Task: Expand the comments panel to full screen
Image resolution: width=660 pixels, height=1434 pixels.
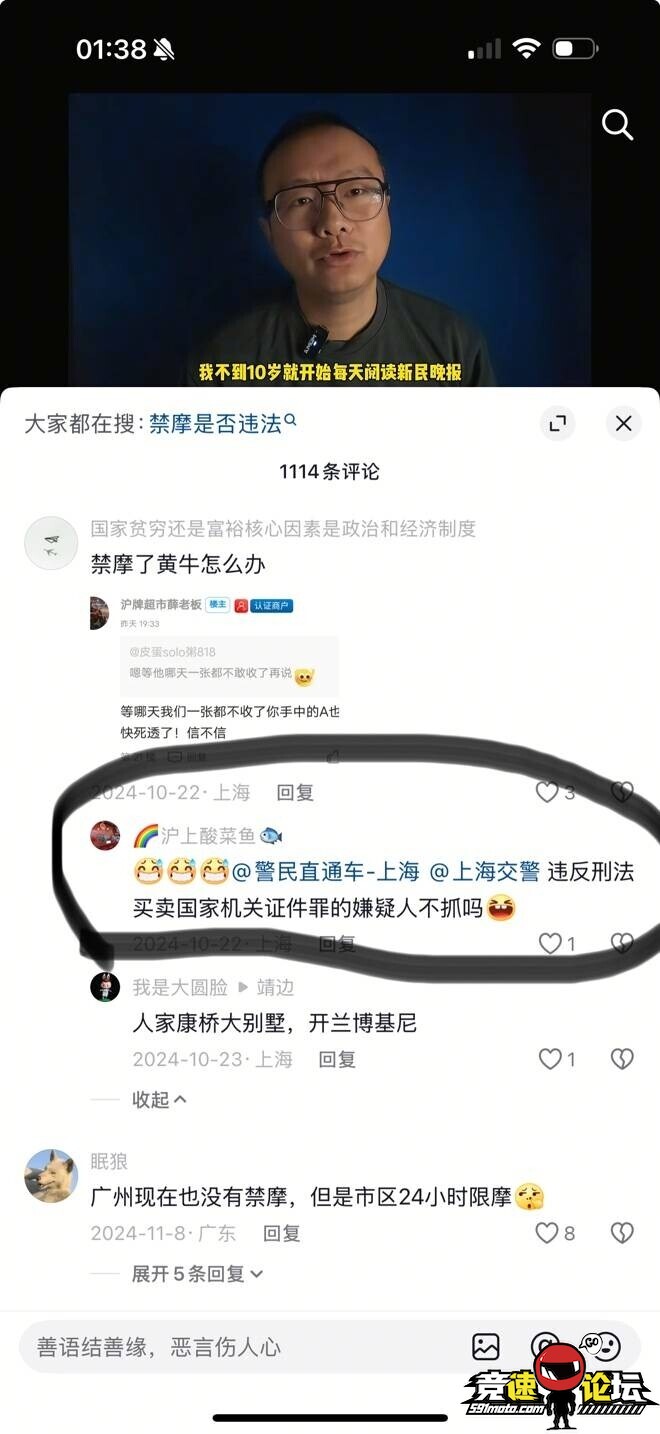Action: (558, 423)
